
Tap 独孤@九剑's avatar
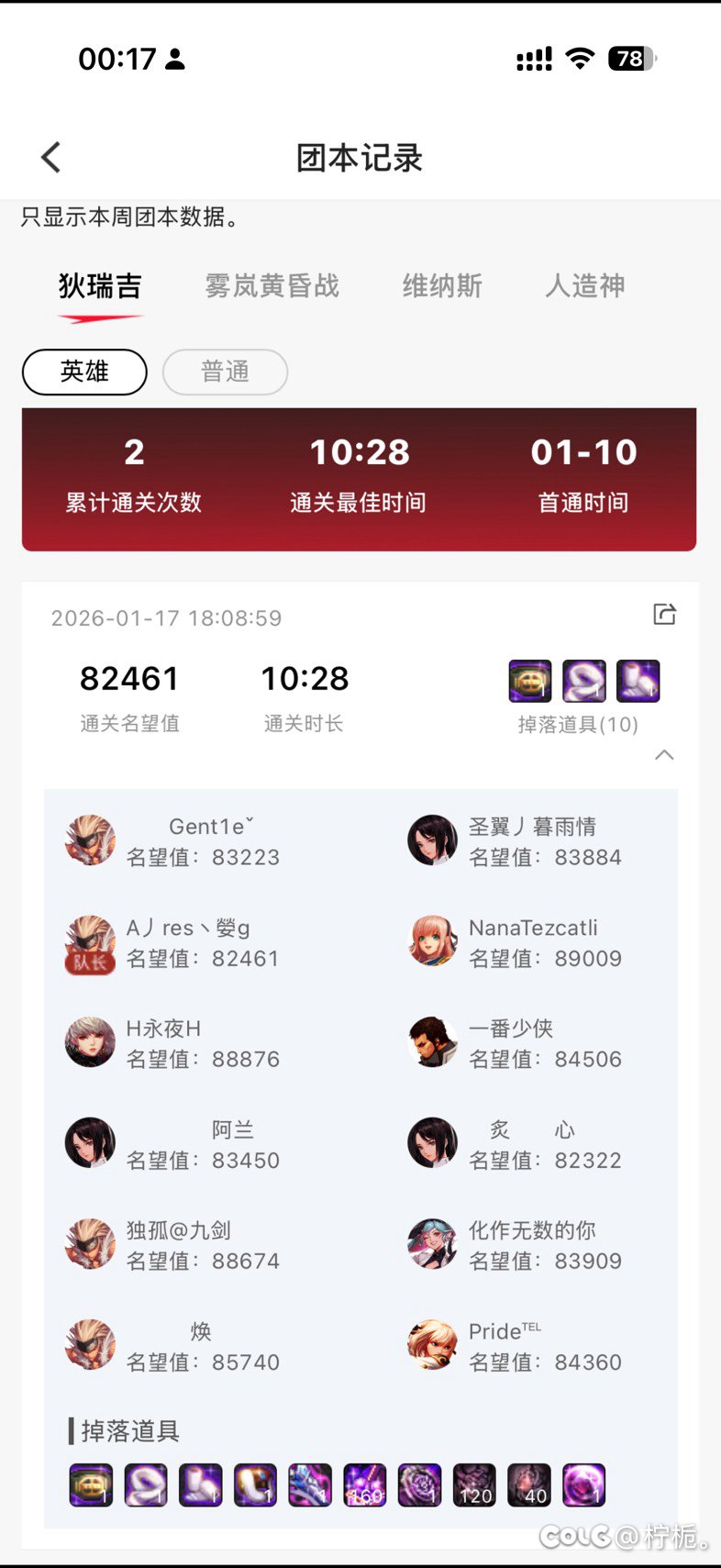click(x=89, y=1244)
